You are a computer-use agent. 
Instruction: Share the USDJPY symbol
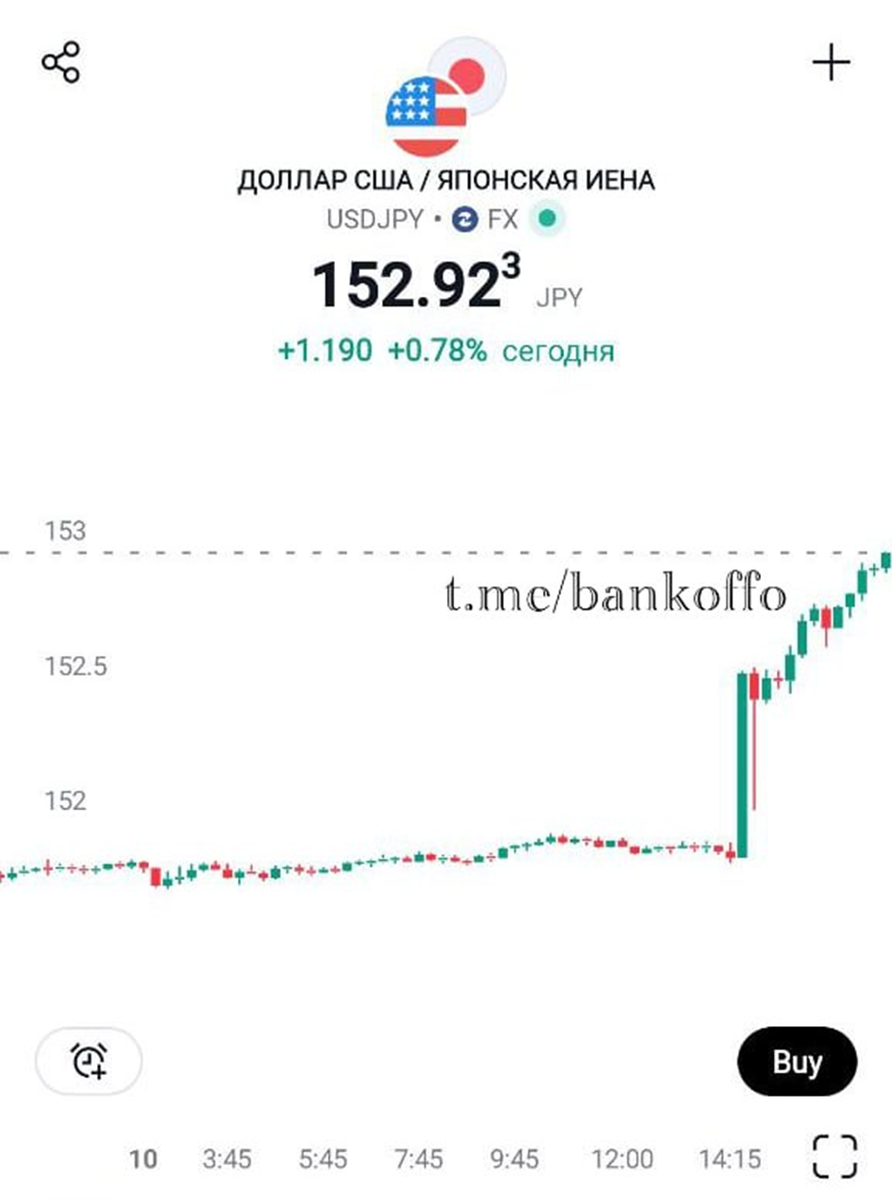[61, 63]
